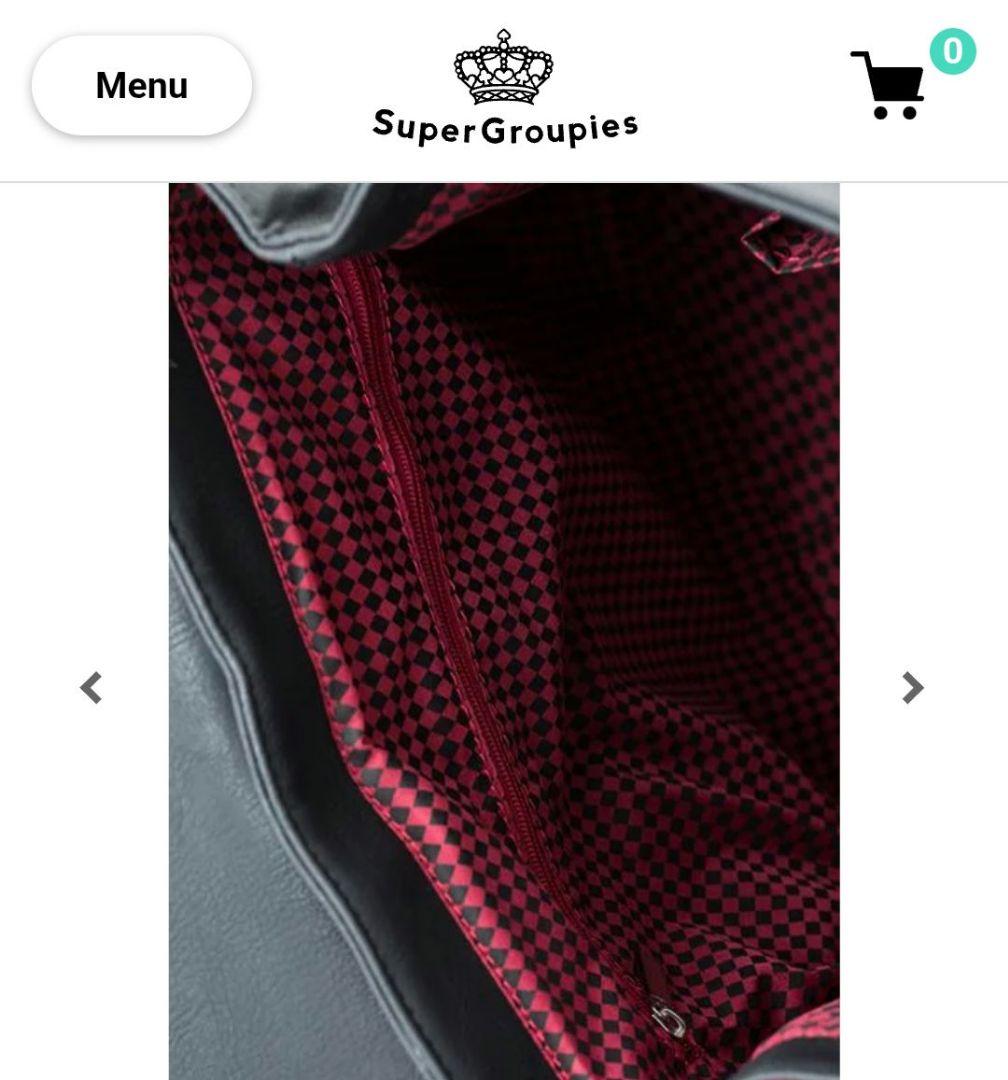
Task: Show the next product image
Action: (912, 688)
